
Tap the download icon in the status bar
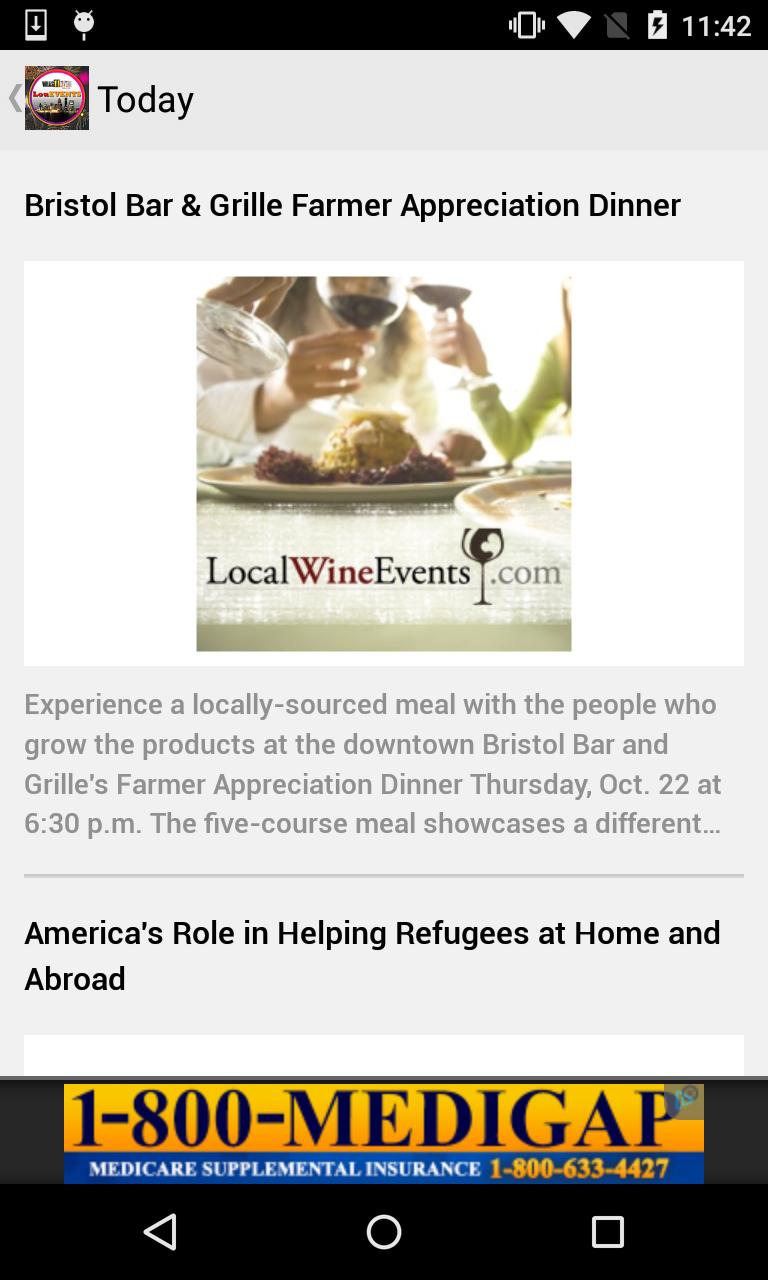point(37,24)
